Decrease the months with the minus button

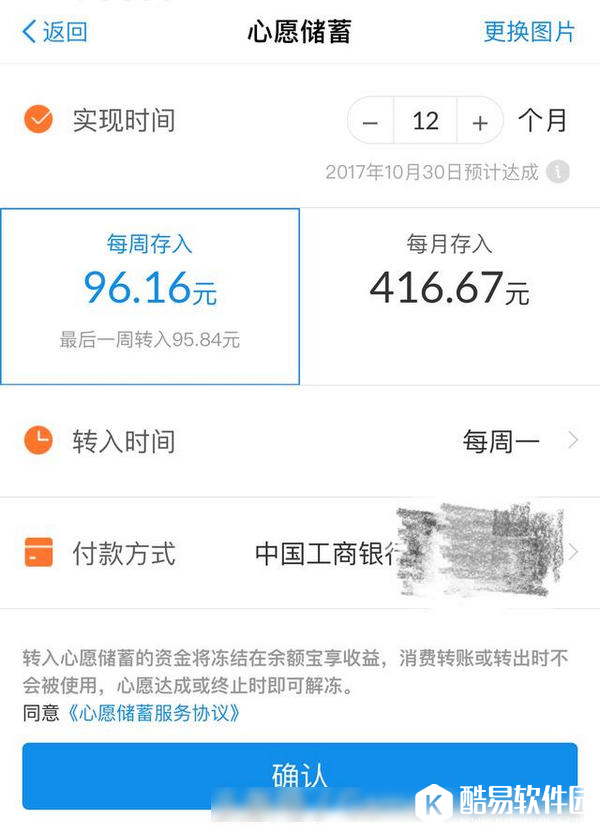tap(371, 122)
